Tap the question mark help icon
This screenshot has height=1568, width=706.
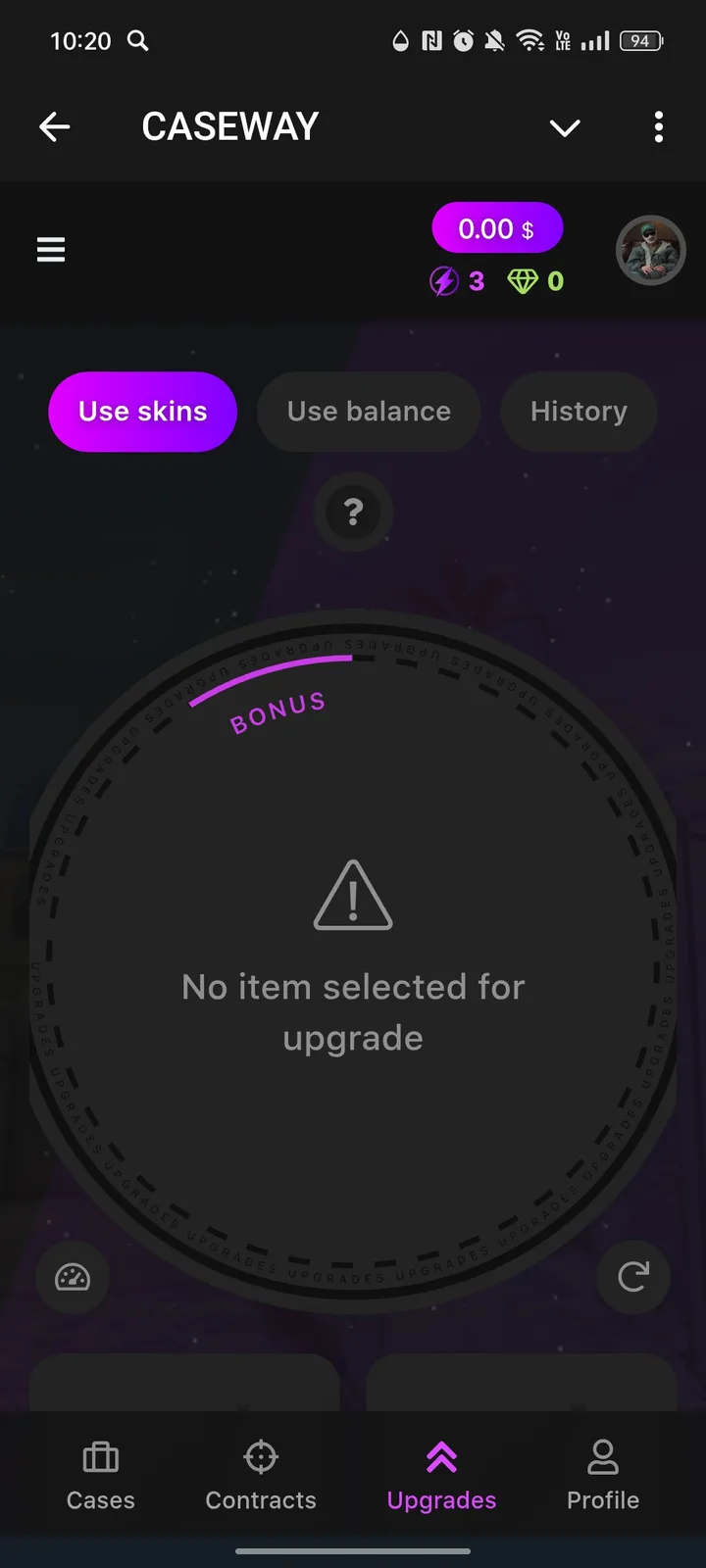[x=353, y=513]
